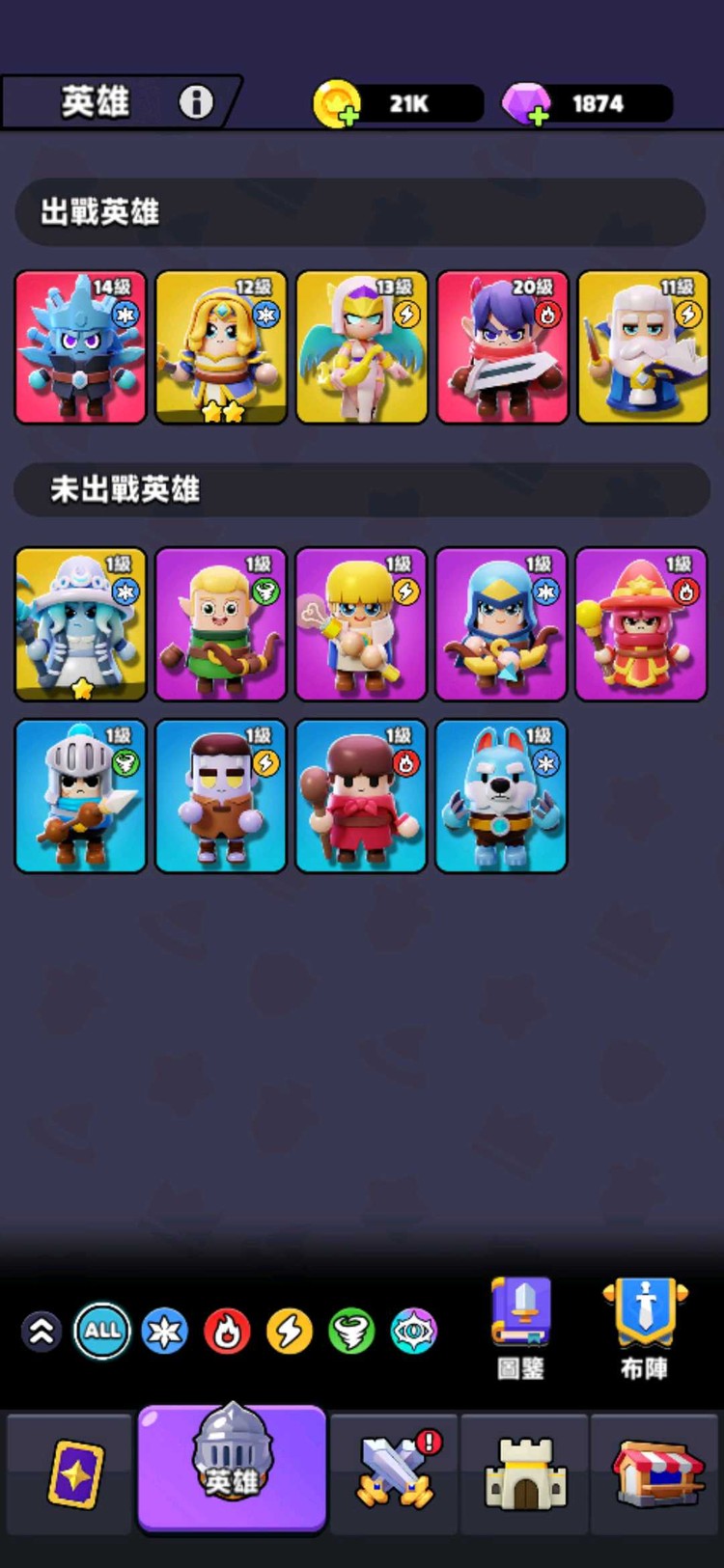The image size is (724, 1568).
Task: Filter heroes by lightning element
Action: (x=289, y=1332)
